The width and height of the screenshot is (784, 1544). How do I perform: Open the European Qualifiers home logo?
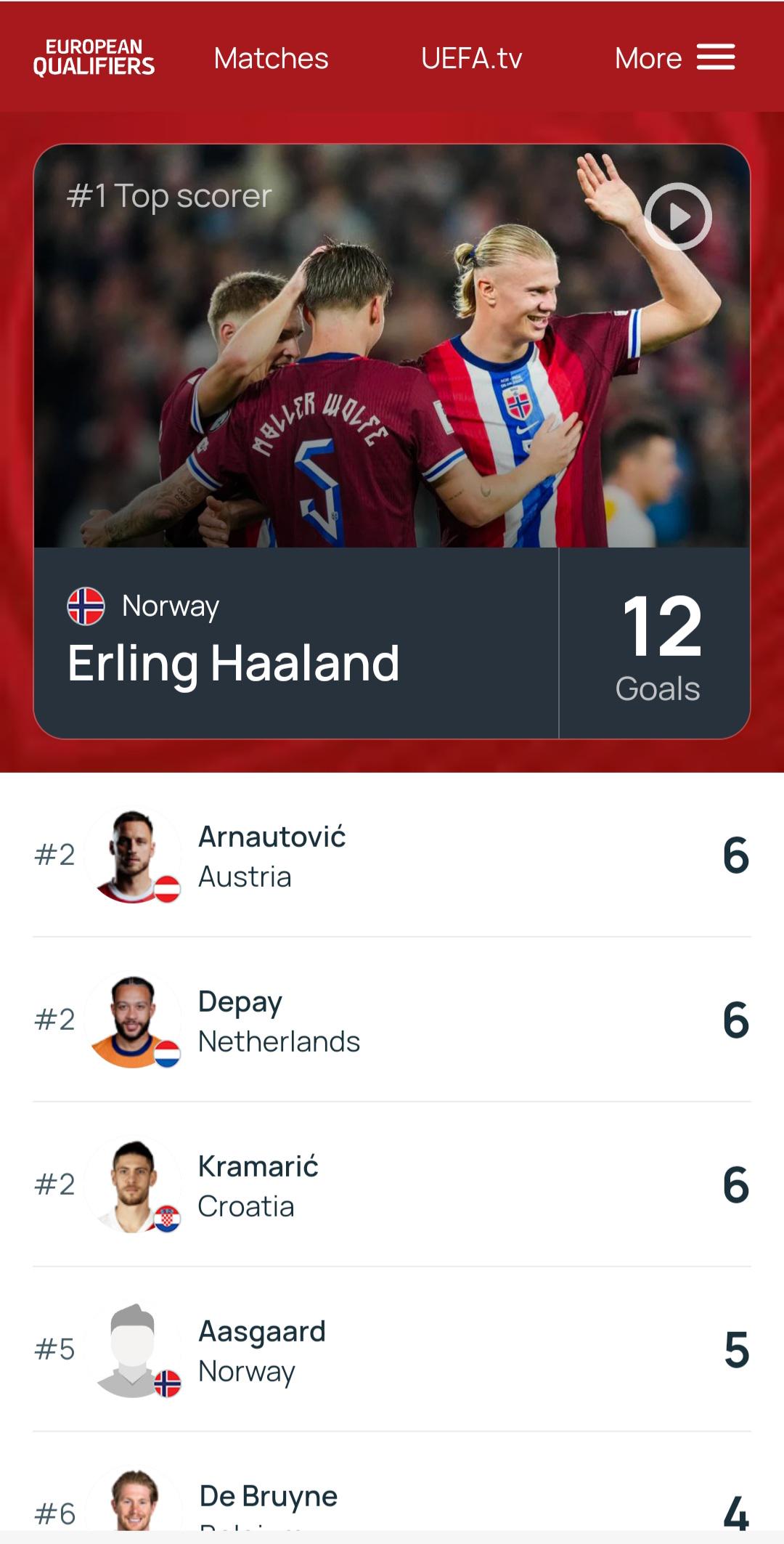click(94, 57)
